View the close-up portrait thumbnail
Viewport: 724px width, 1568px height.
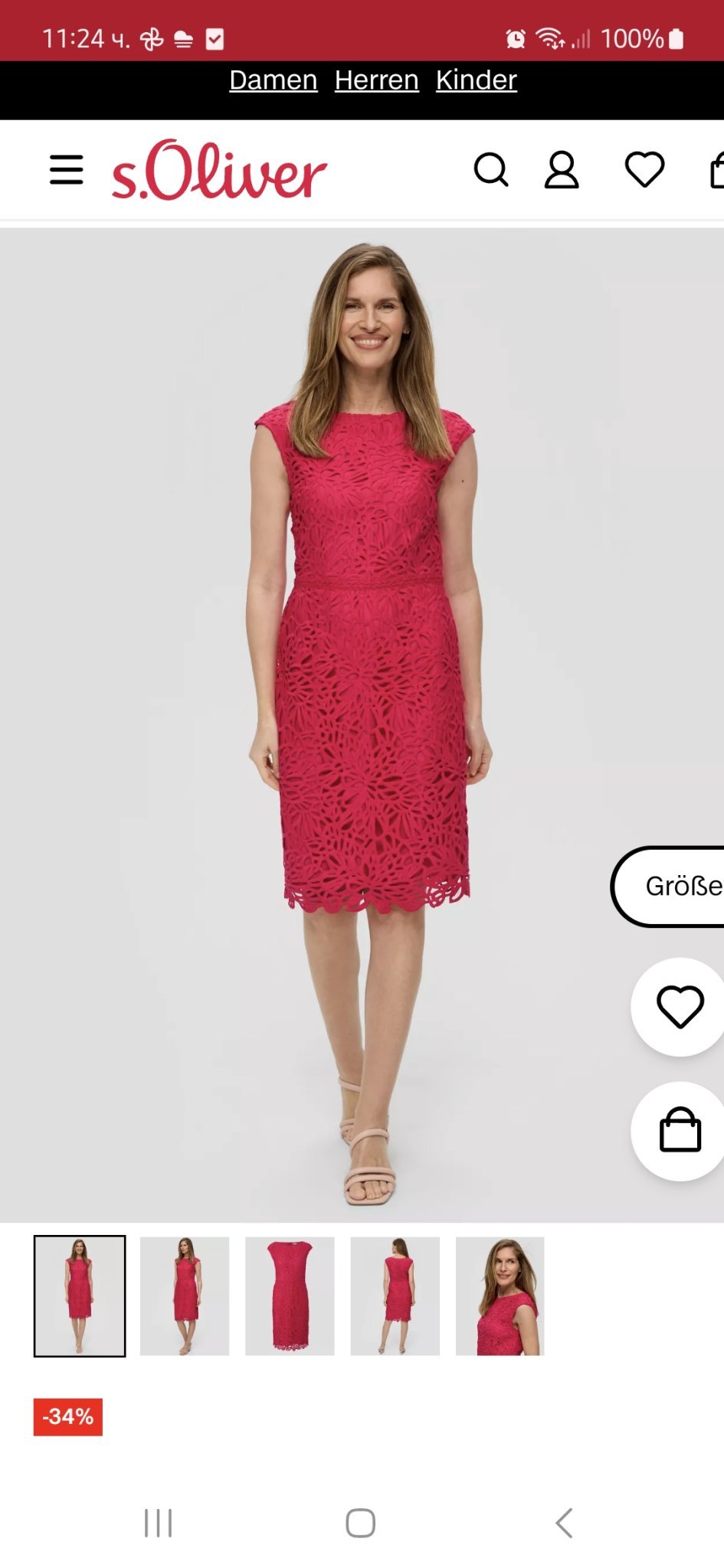point(500,1295)
